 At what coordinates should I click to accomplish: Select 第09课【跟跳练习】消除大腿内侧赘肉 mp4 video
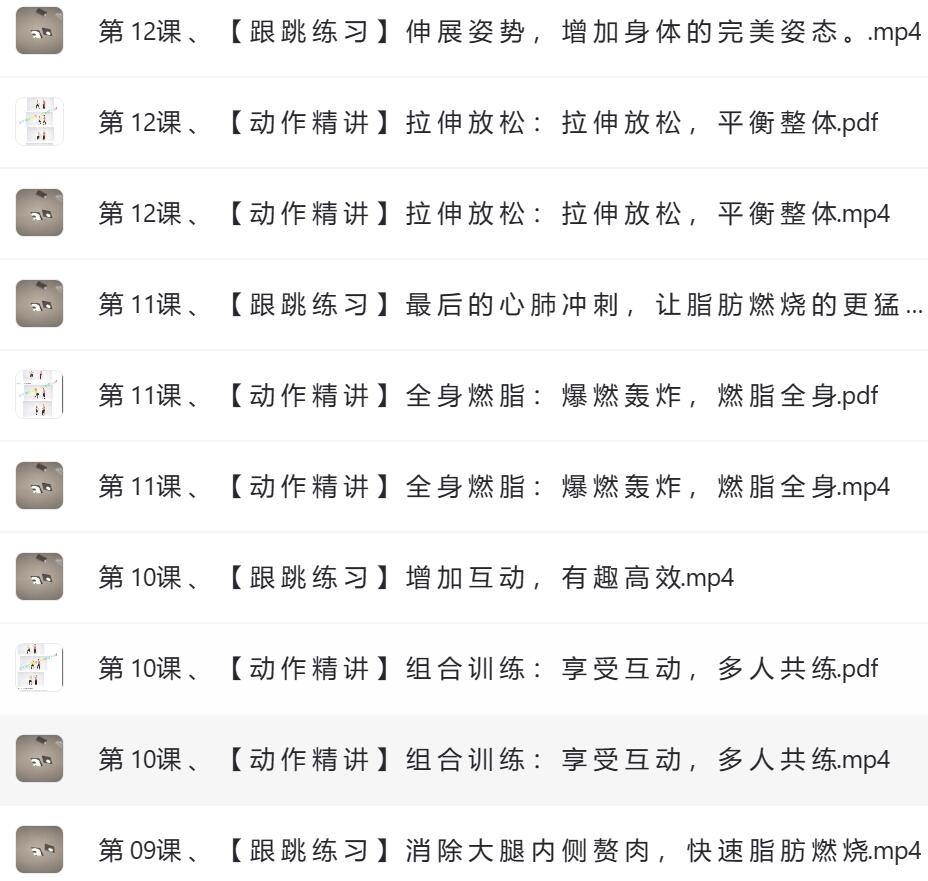508,851
